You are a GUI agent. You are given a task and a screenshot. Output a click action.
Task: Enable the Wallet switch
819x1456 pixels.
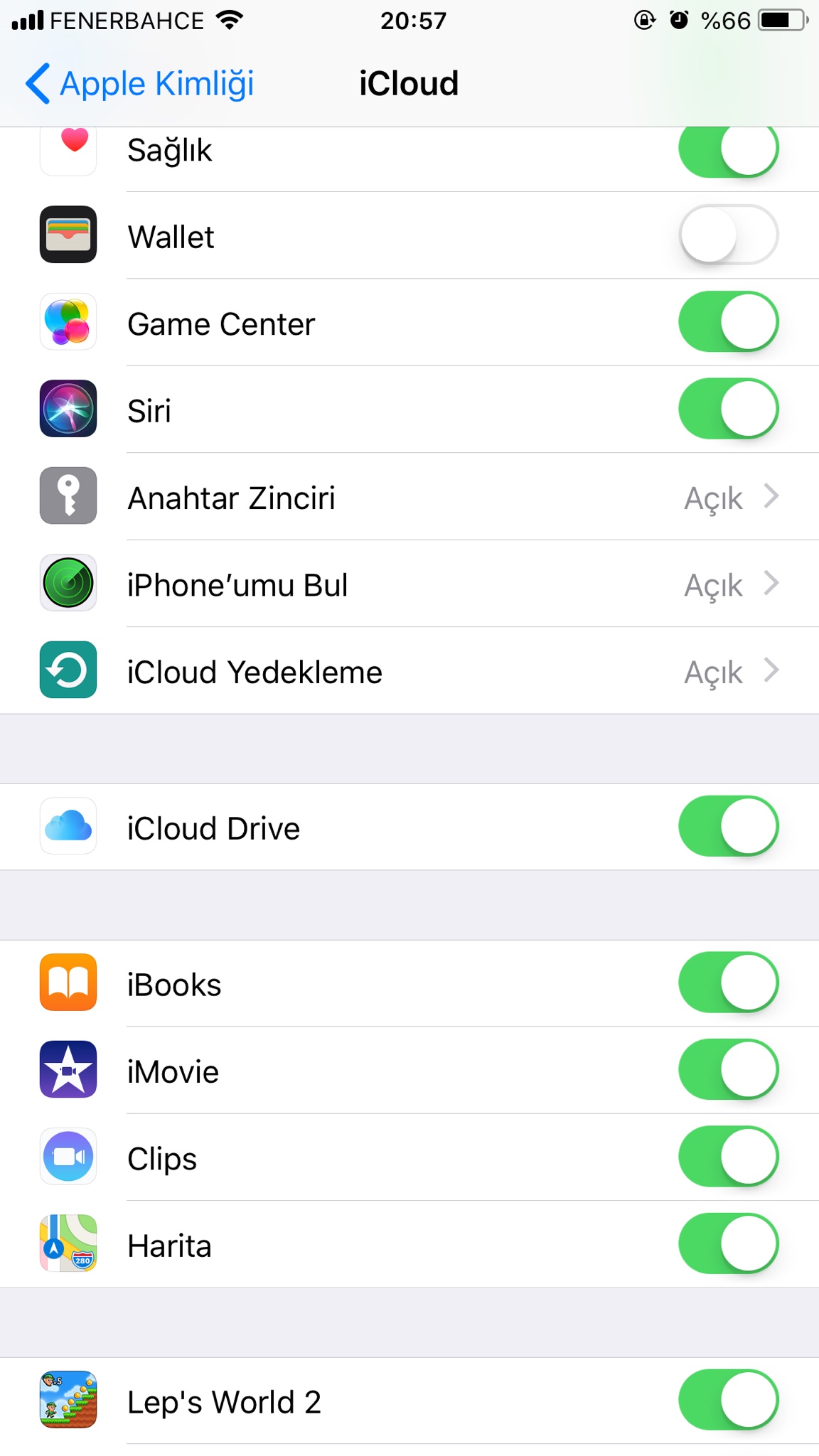(728, 235)
